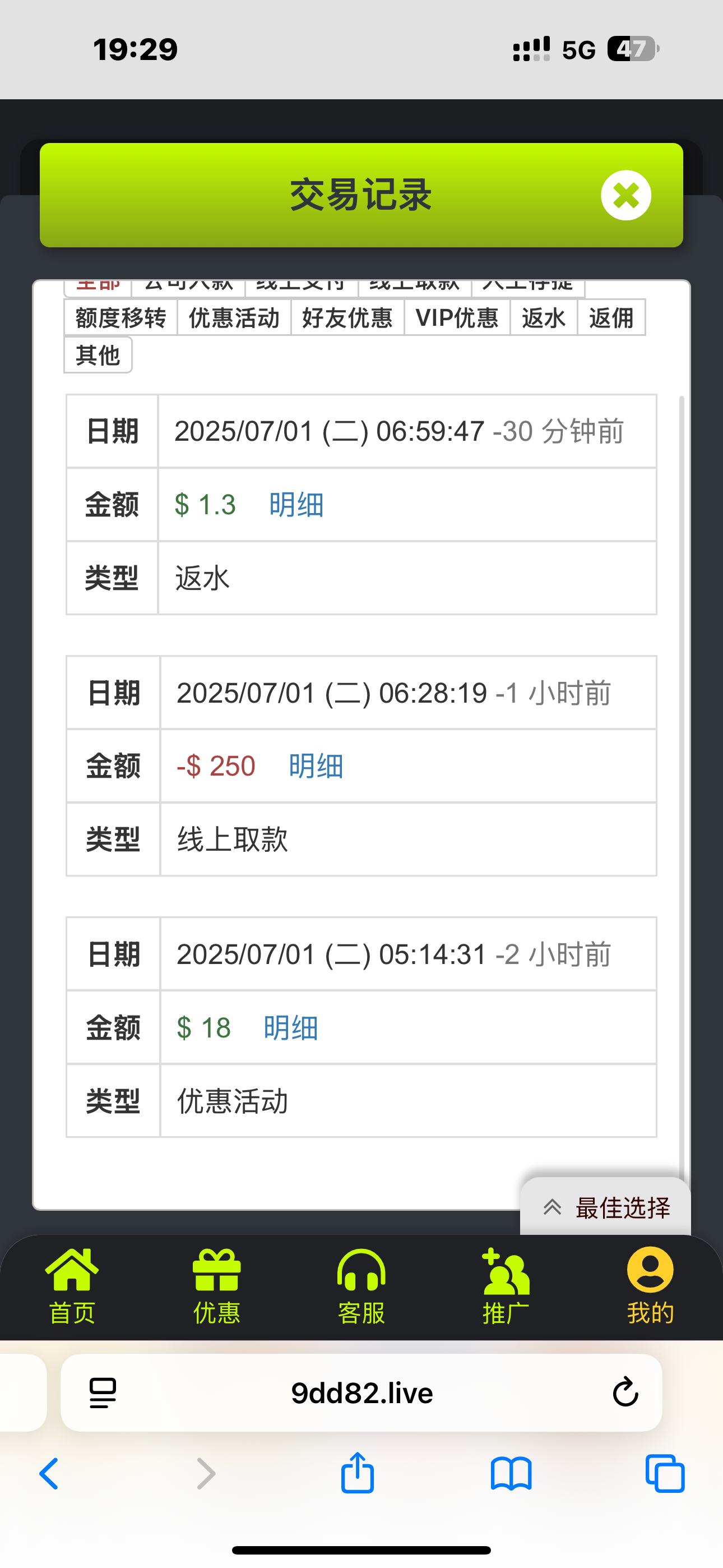Screen dimensions: 723x1568
Task: Go back in Safari
Action: pos(49,1473)
